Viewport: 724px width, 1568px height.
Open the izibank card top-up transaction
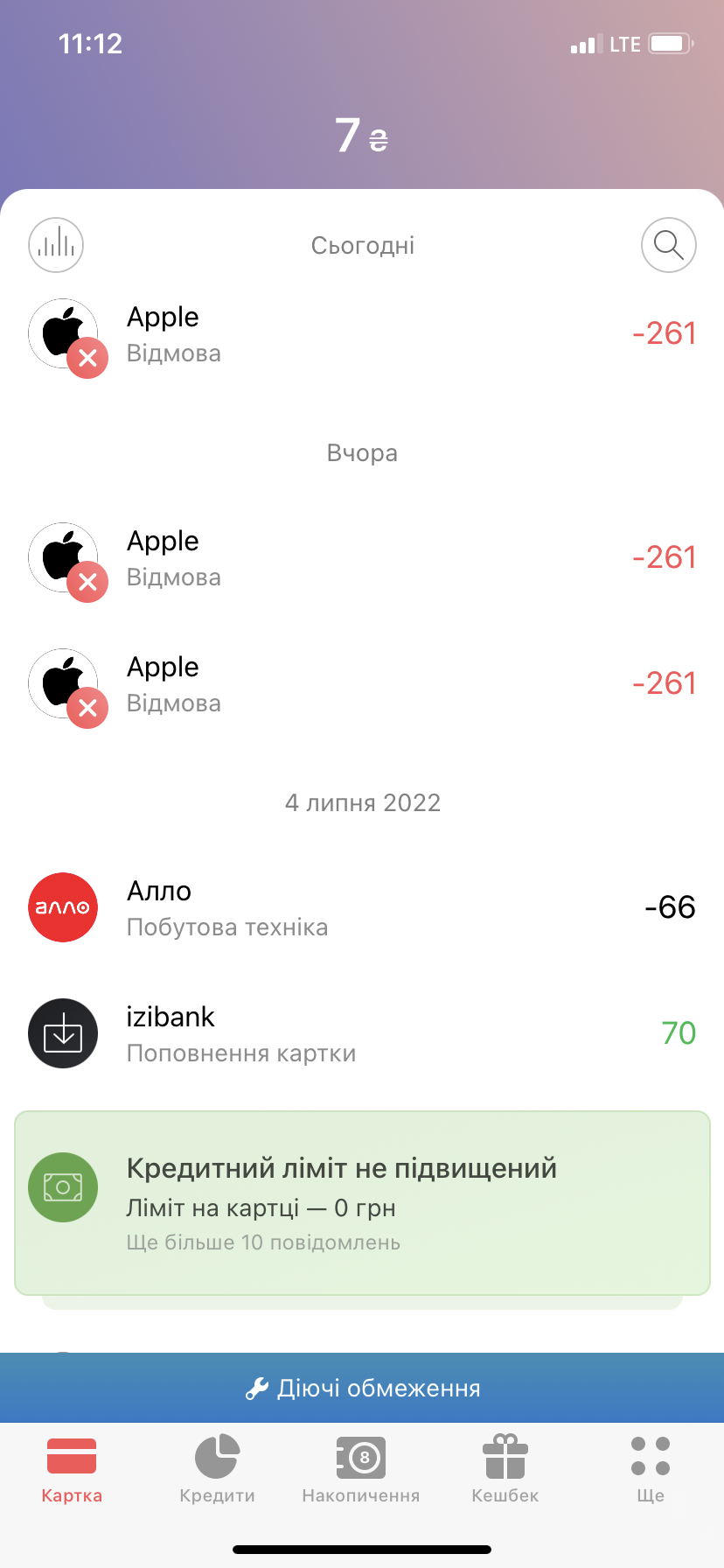coord(362,1034)
